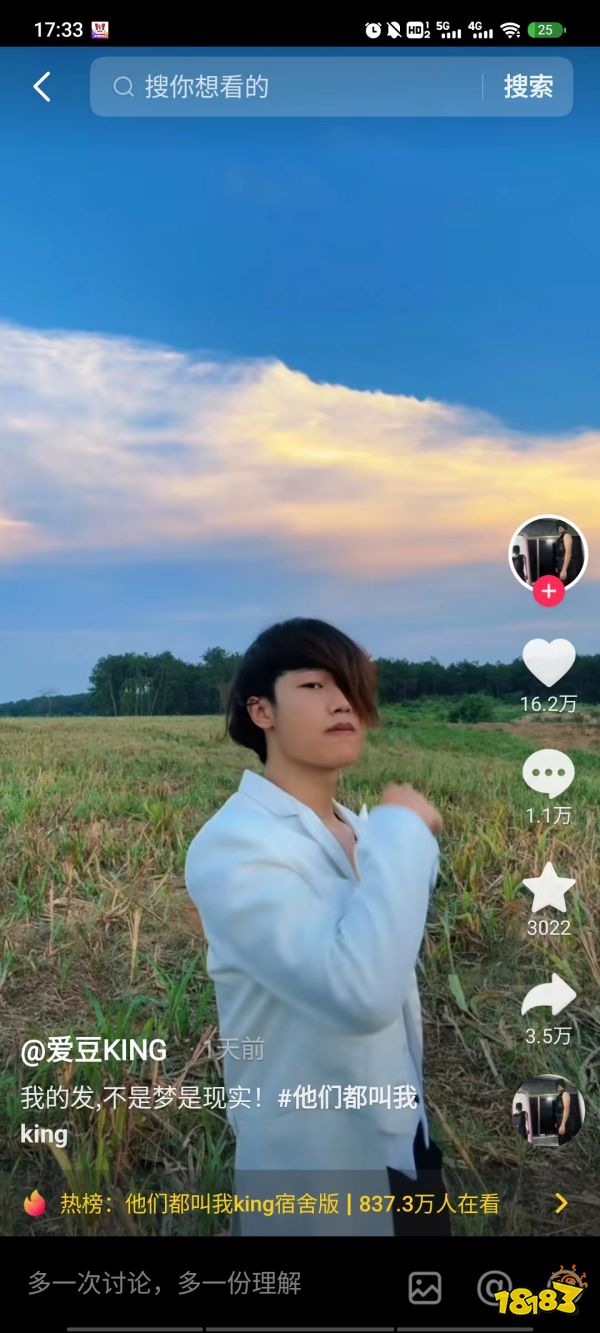
Task: Like this video with the heart
Action: (x=549, y=663)
